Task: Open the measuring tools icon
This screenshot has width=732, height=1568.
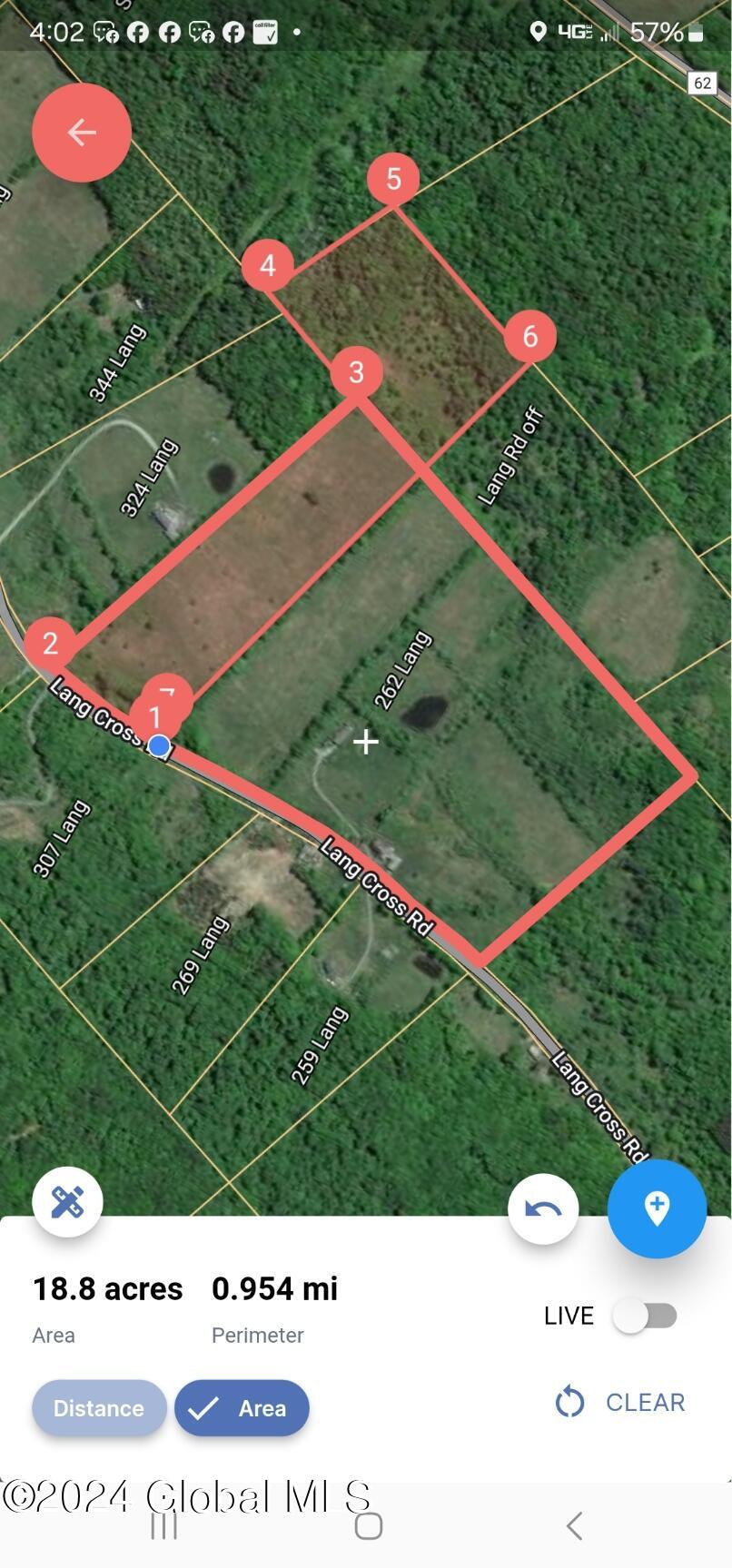Action: pyautogui.click(x=67, y=1202)
